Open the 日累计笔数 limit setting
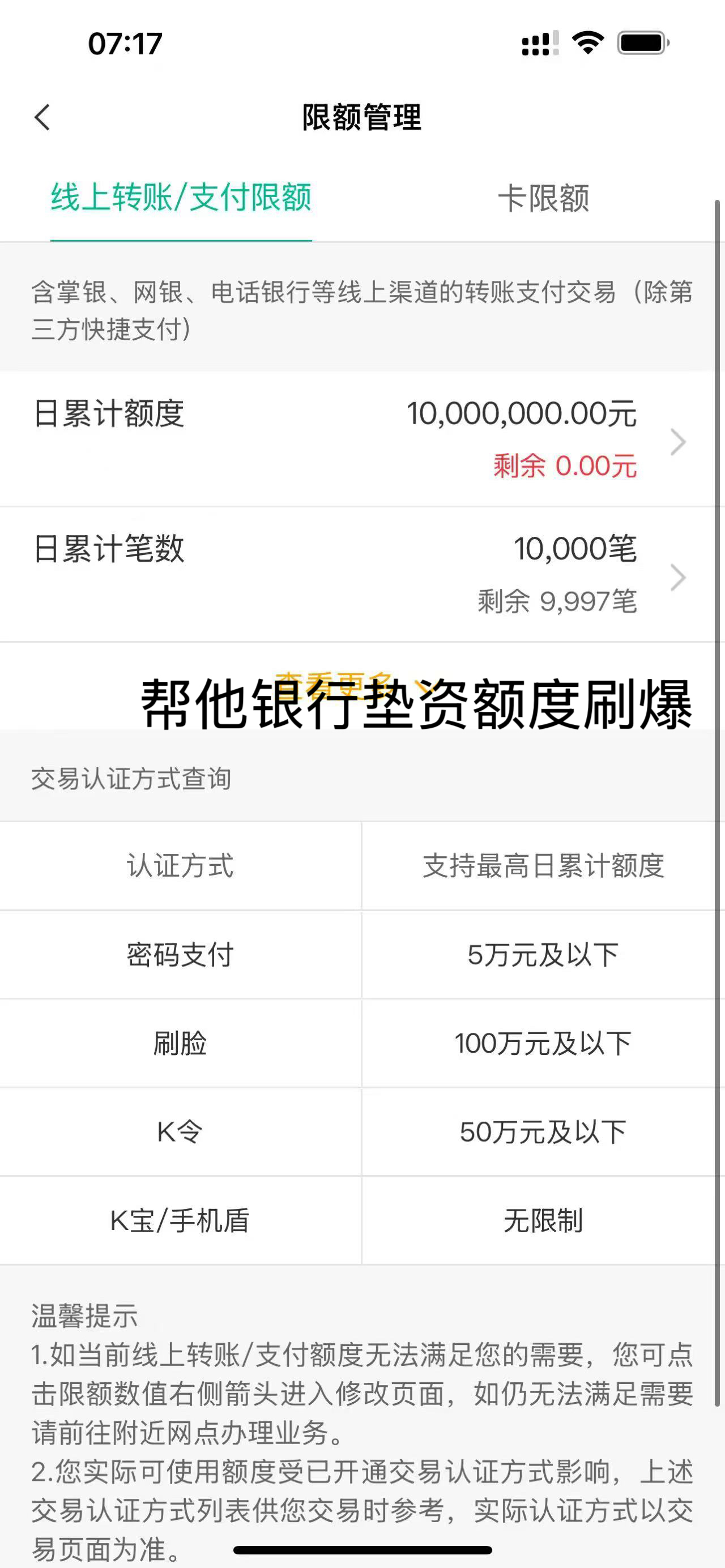 pos(677,576)
